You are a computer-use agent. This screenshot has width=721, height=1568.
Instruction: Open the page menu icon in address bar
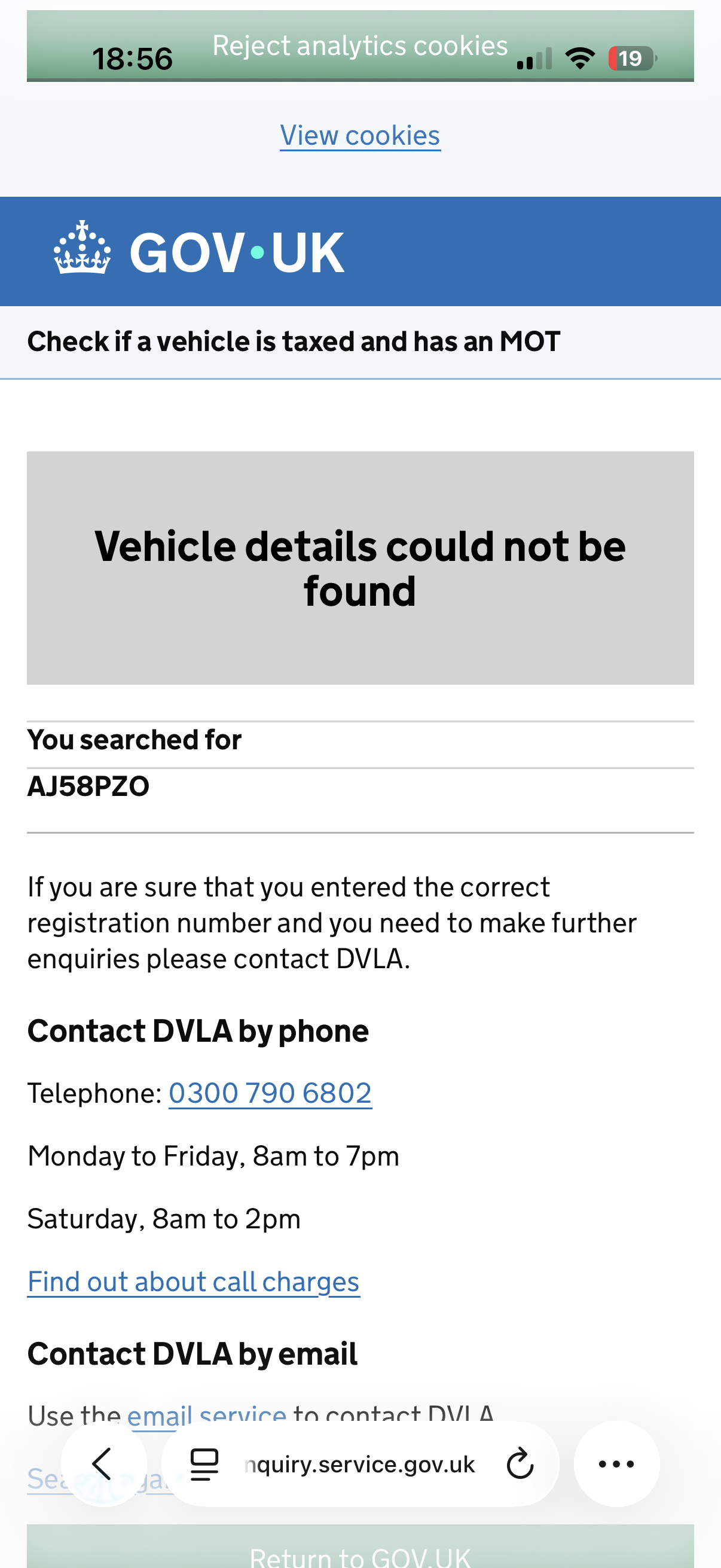click(204, 1464)
